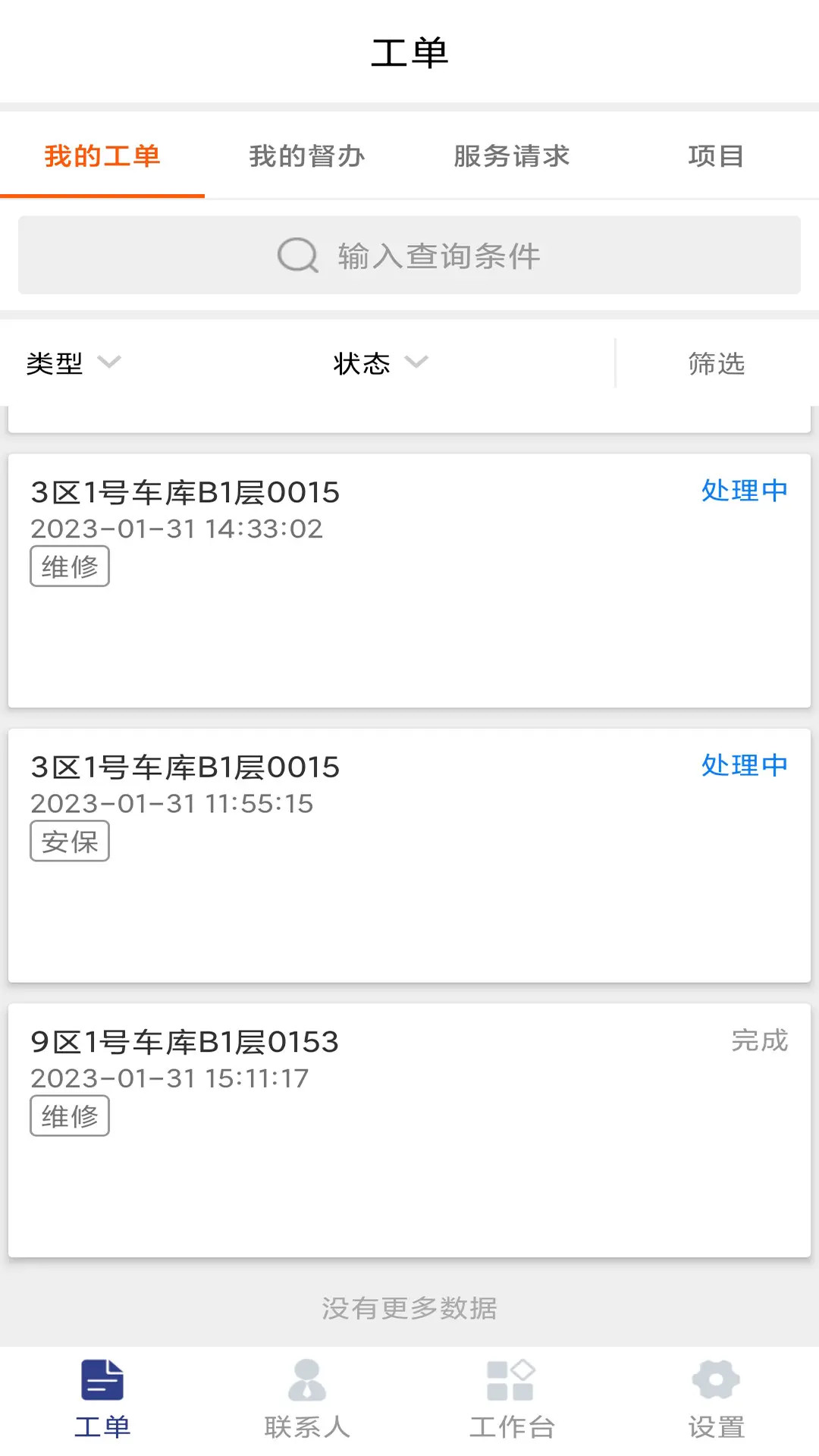819x1456 pixels.
Task: Switch to the 我的督办 tab
Action: click(307, 157)
